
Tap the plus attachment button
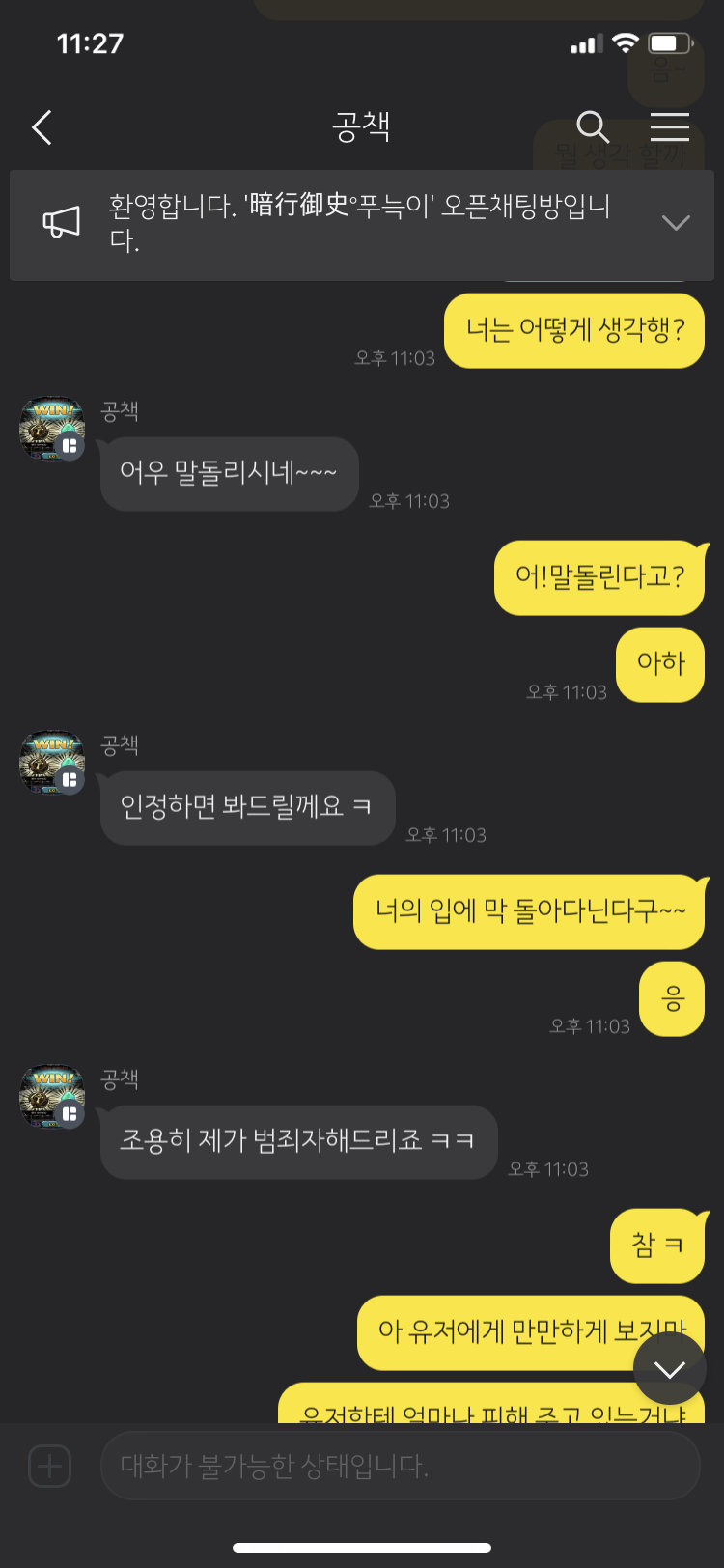click(x=49, y=1466)
